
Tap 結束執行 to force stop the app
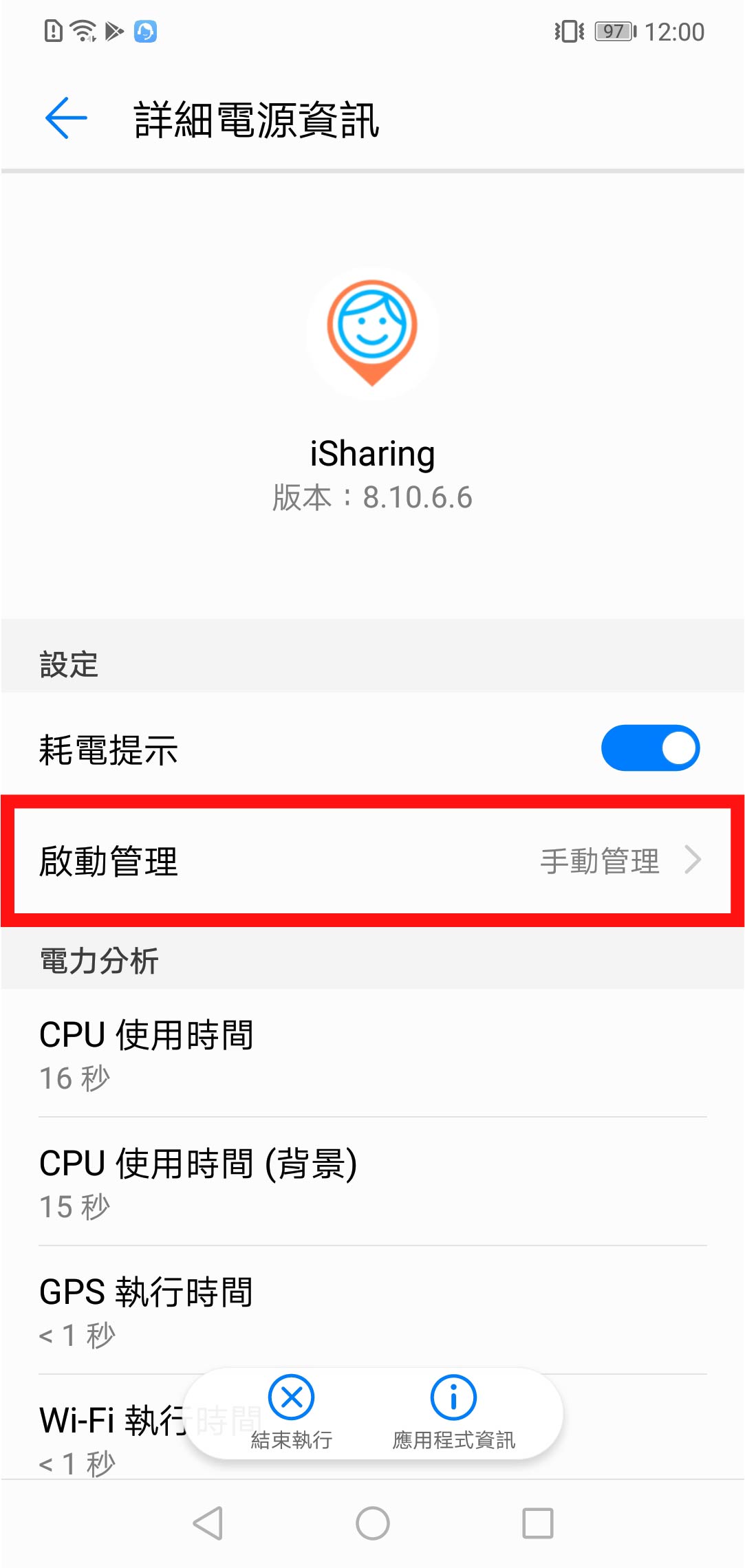(291, 1411)
